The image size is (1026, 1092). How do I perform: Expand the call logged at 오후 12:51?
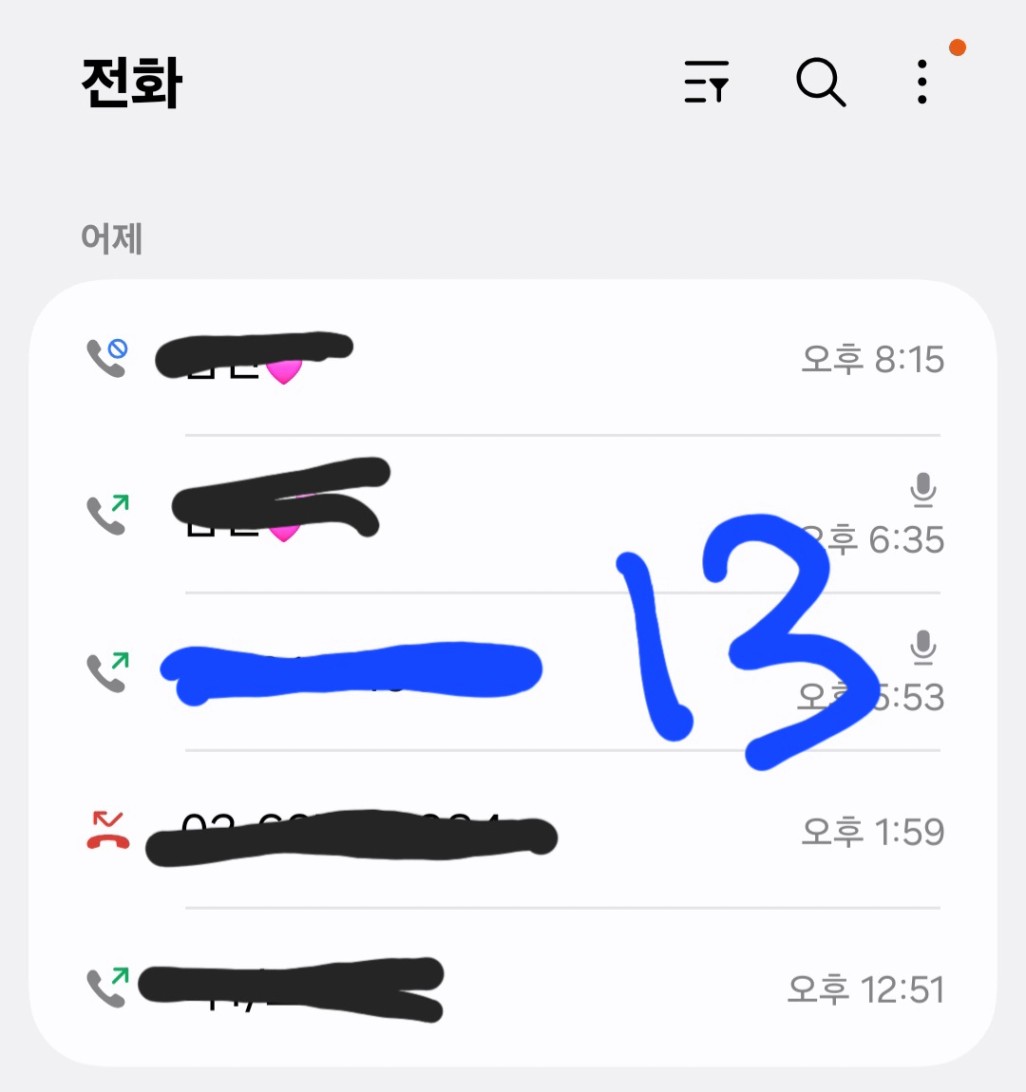pyautogui.click(x=512, y=988)
